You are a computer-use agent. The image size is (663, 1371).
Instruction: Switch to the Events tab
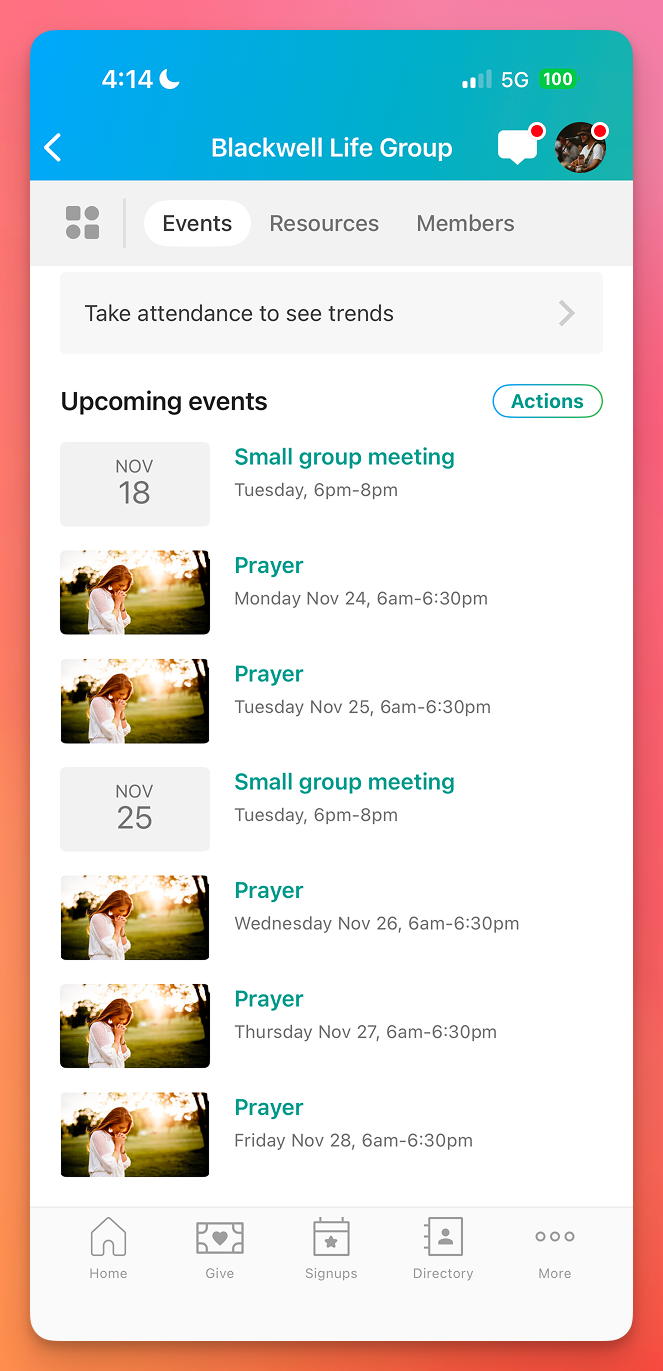tap(197, 223)
